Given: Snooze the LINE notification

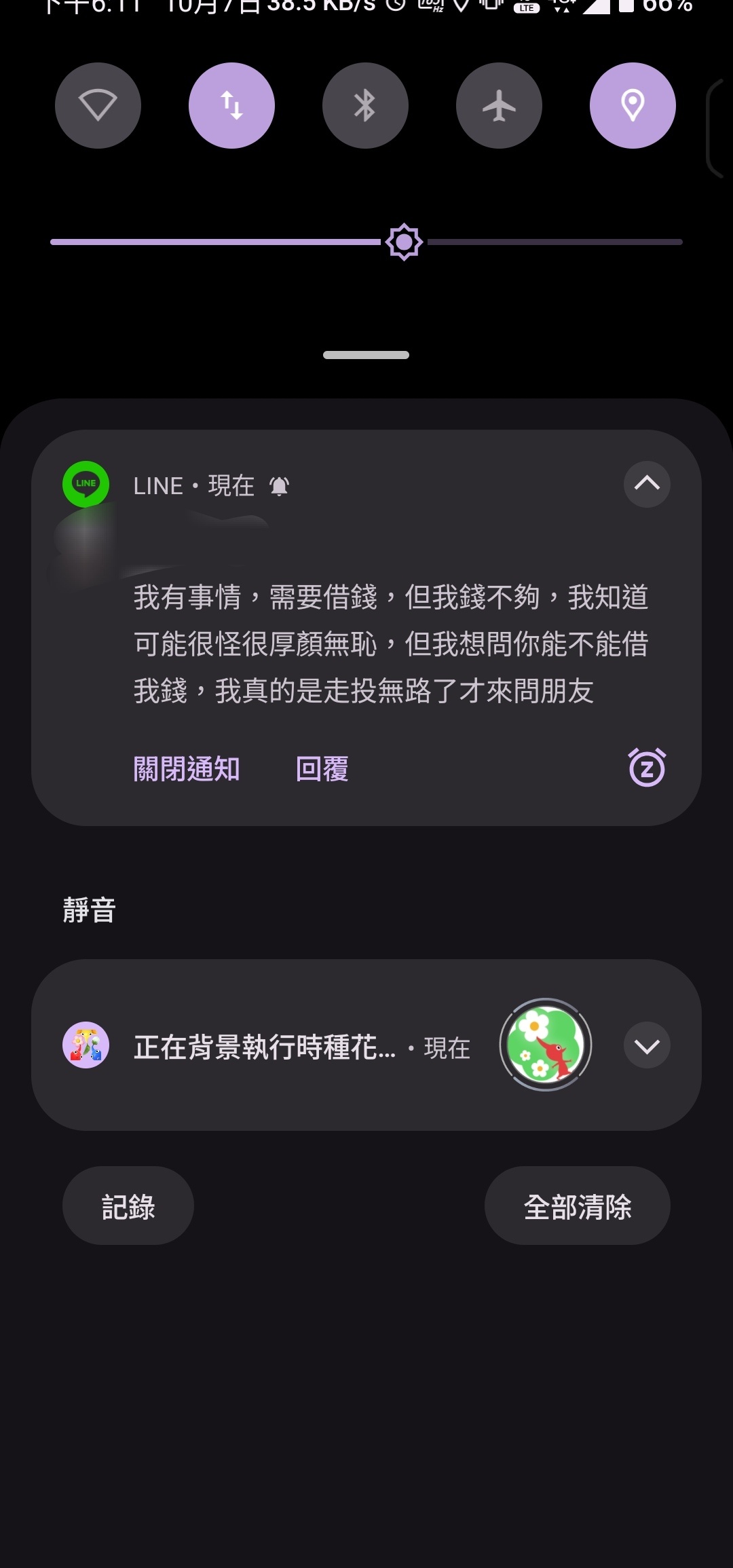Looking at the screenshot, I should pos(647,768).
